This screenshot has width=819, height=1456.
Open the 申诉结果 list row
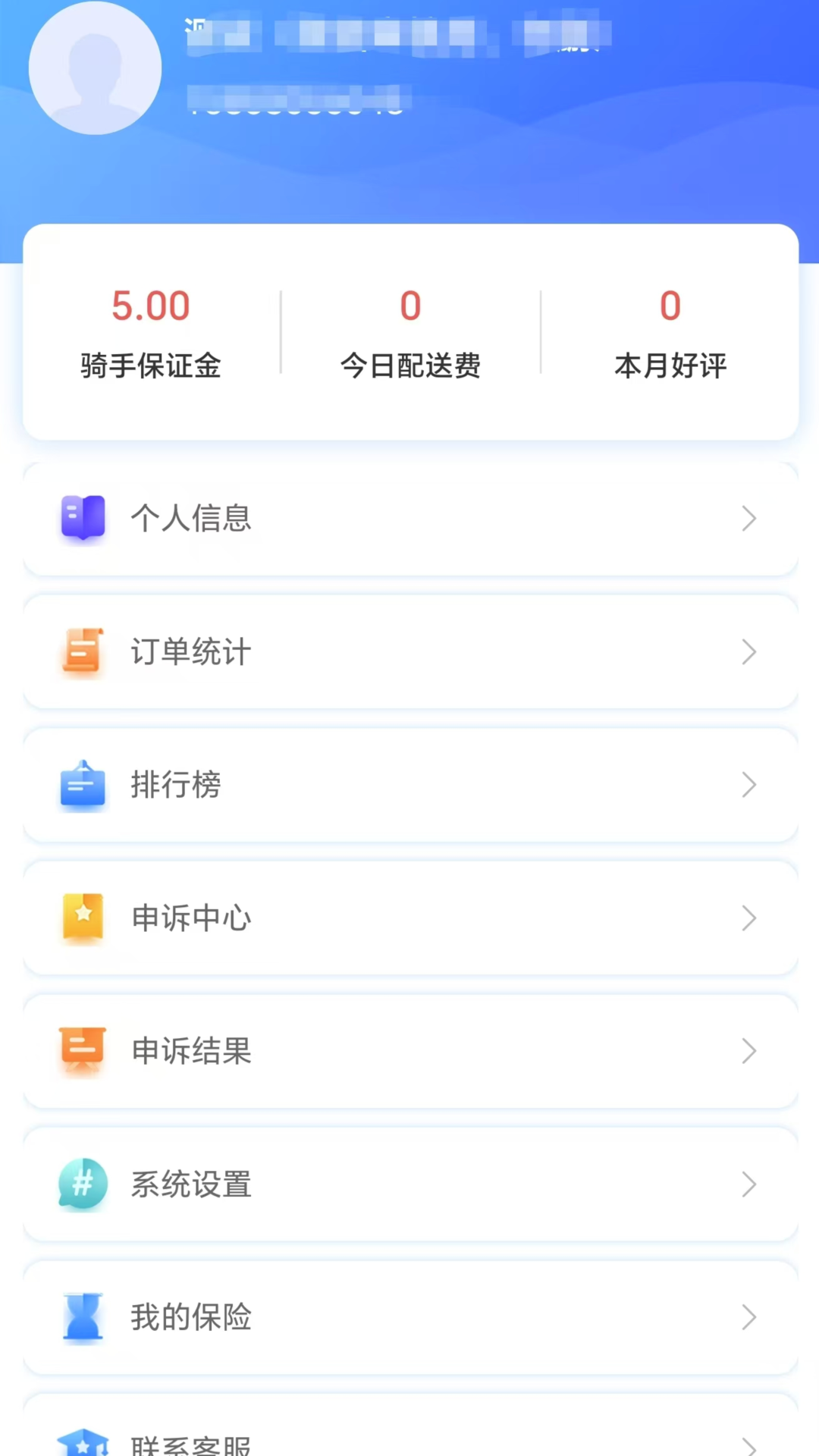[x=409, y=1051]
